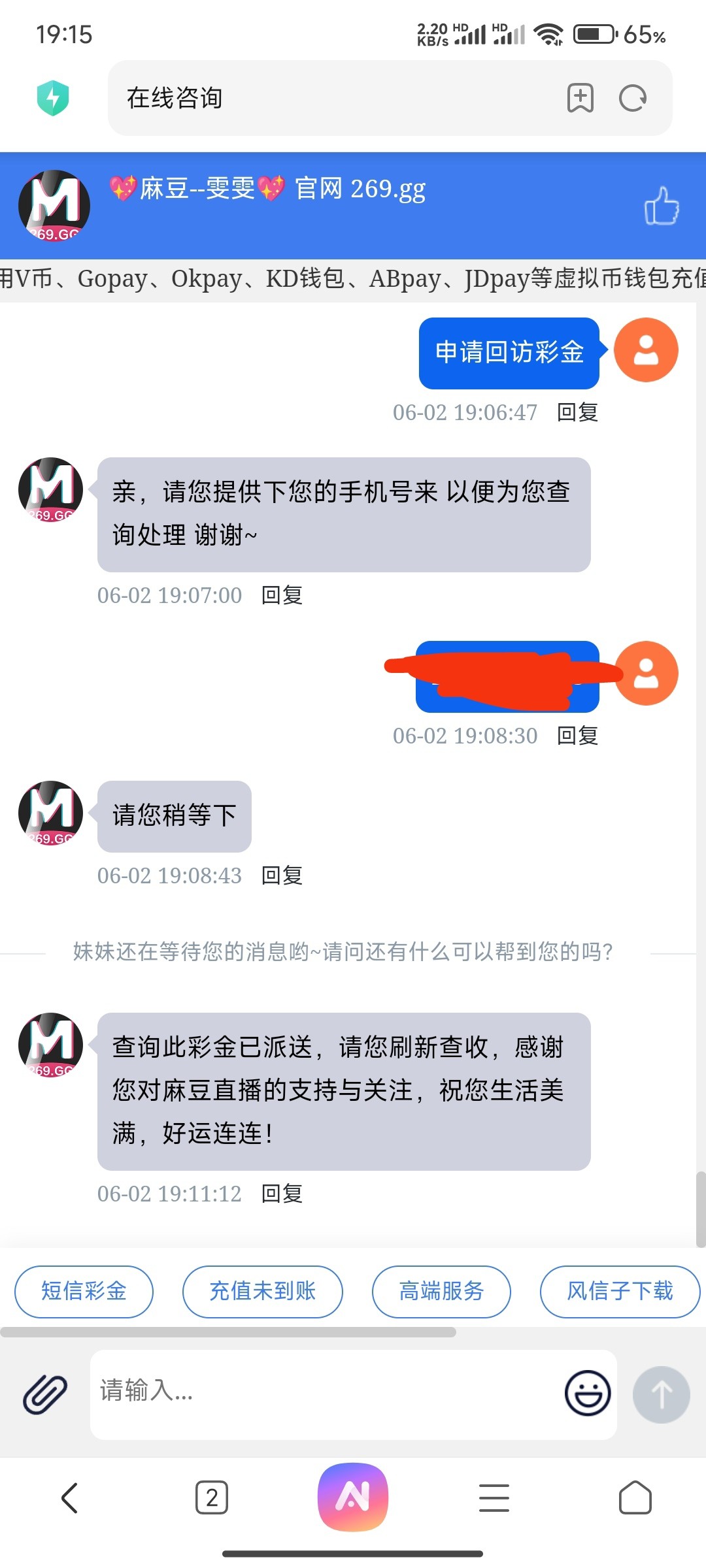Select the 充值未到账 quick chip

pos(262,1291)
